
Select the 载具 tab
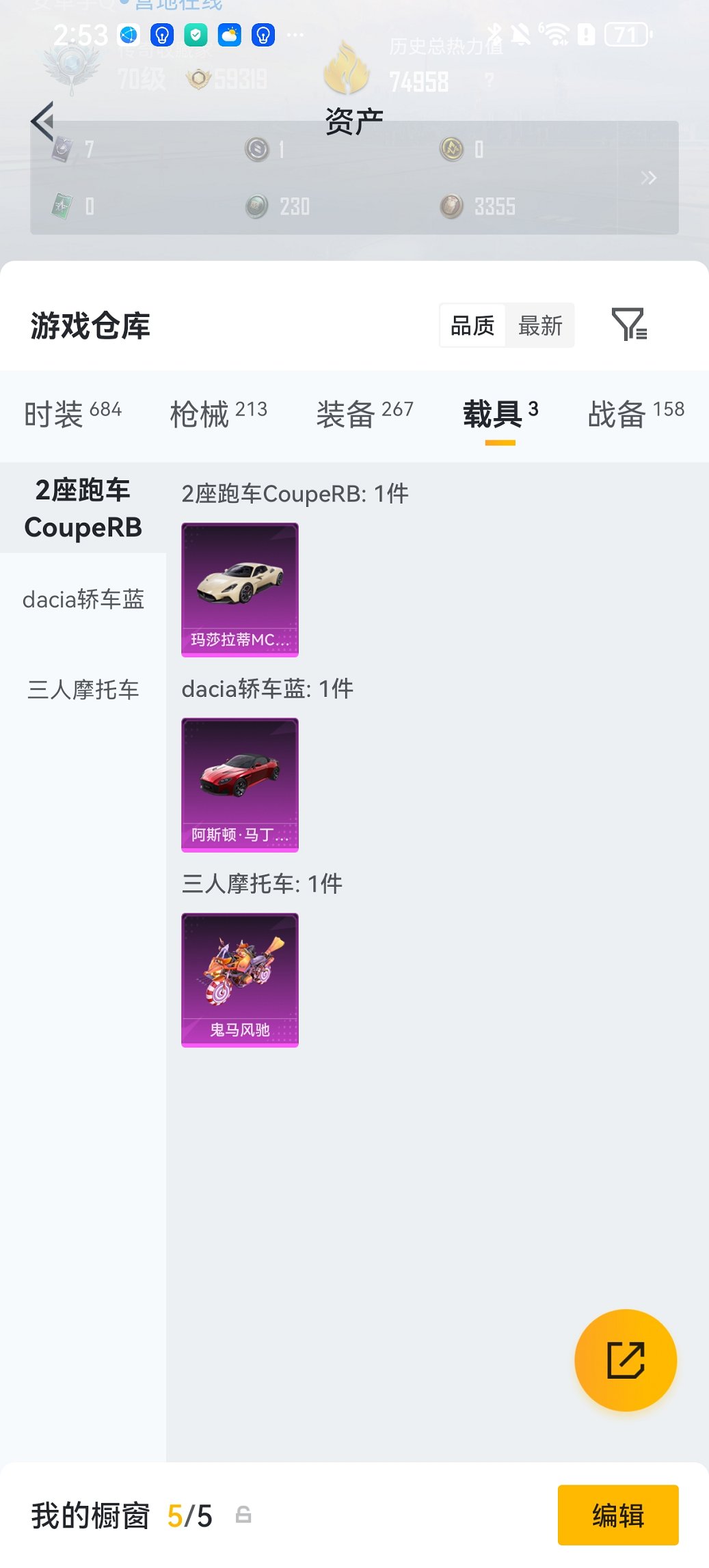(x=500, y=413)
